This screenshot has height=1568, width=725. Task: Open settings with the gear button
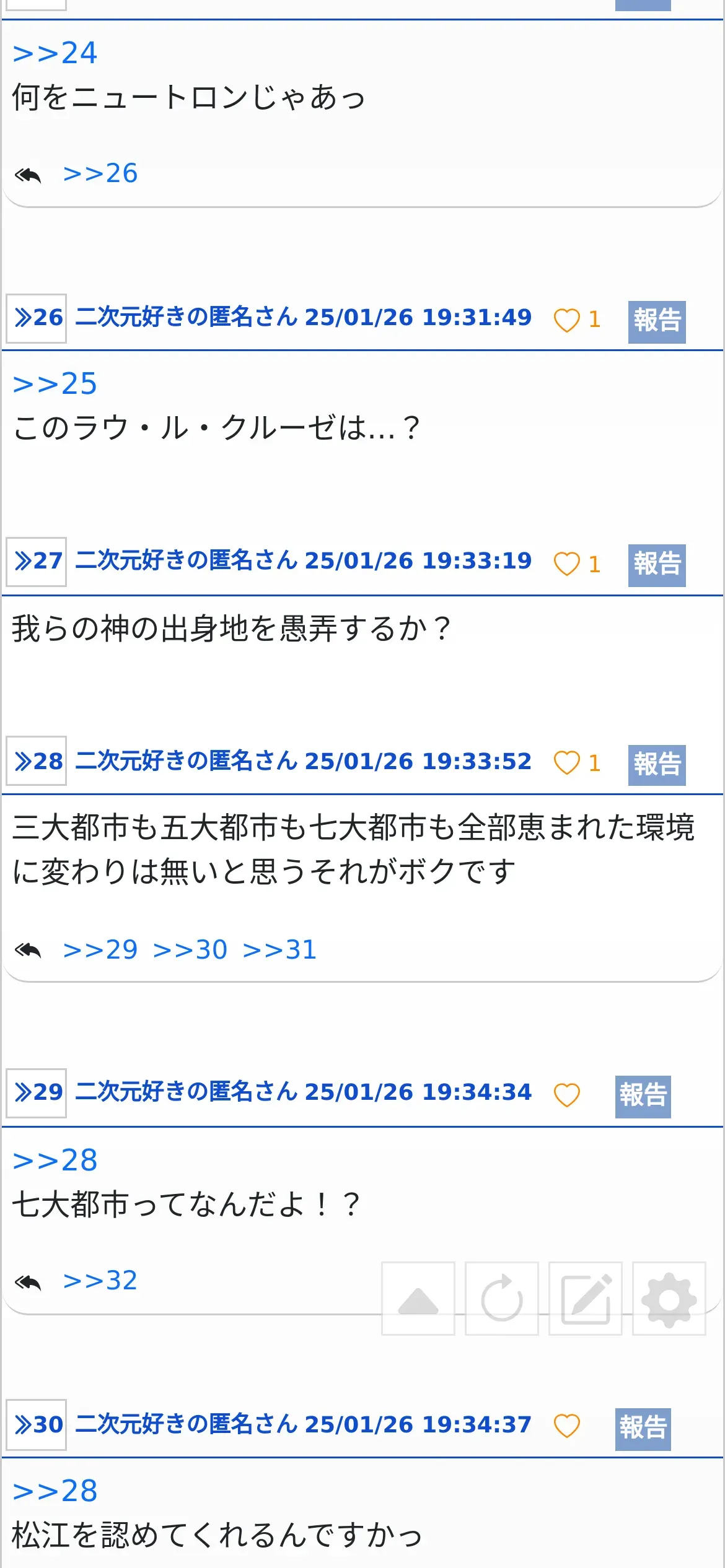click(669, 1298)
